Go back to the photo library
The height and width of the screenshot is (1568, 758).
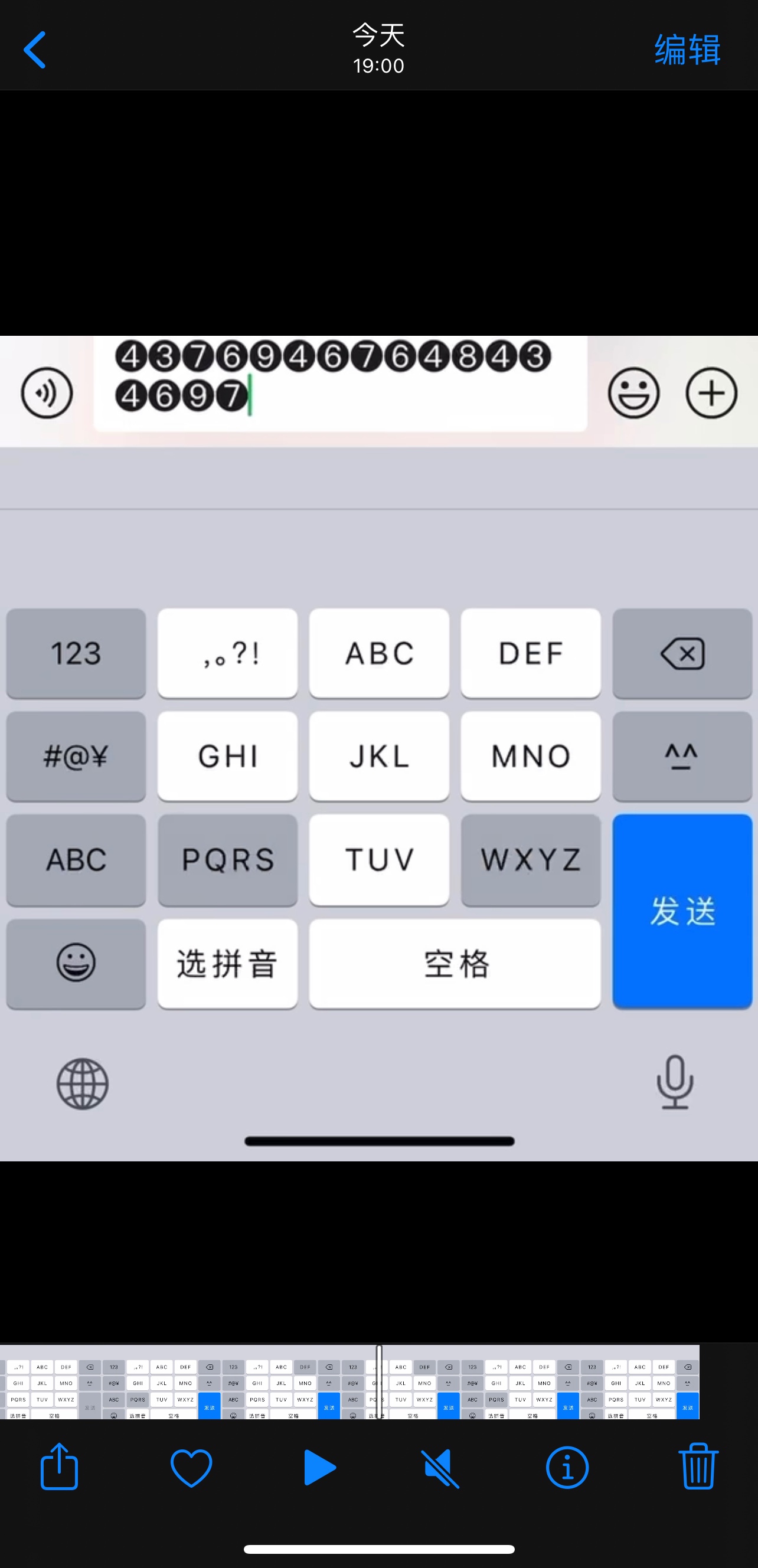pos(35,50)
